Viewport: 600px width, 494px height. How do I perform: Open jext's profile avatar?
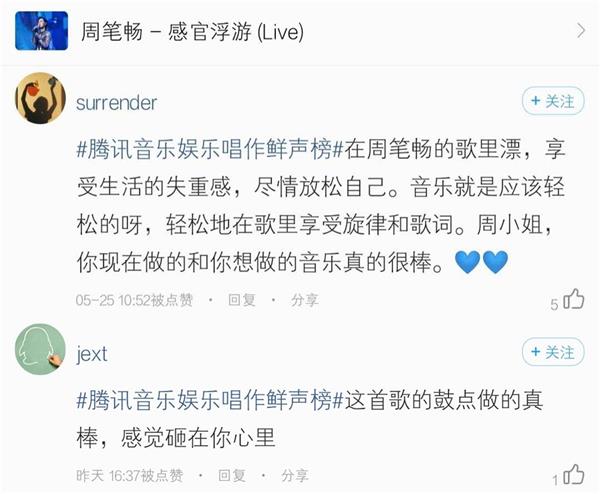pyautogui.click(x=40, y=350)
